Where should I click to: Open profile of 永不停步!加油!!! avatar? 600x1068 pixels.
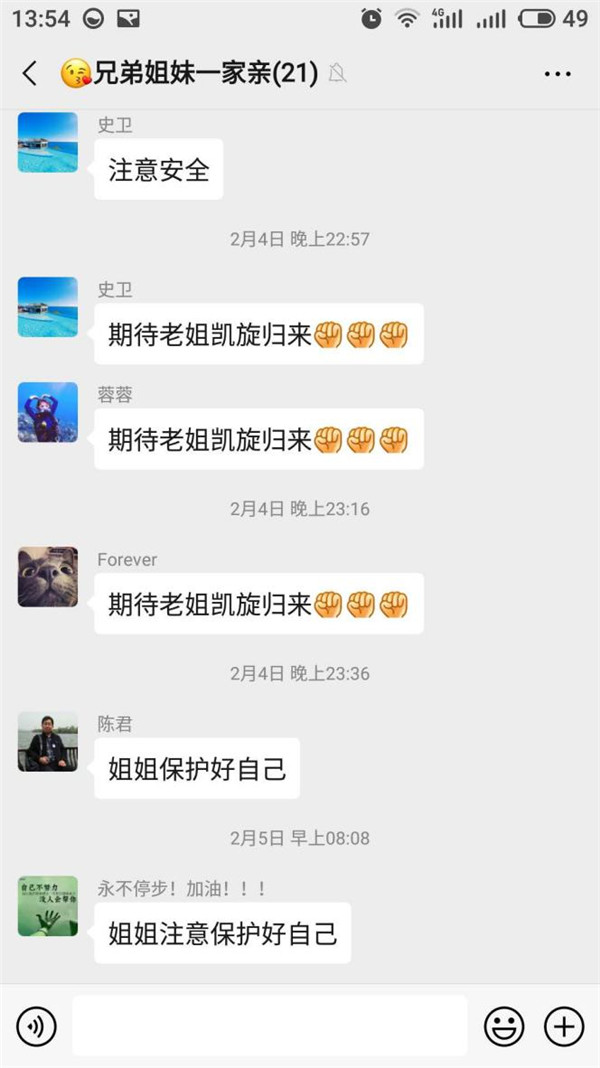[x=48, y=906]
